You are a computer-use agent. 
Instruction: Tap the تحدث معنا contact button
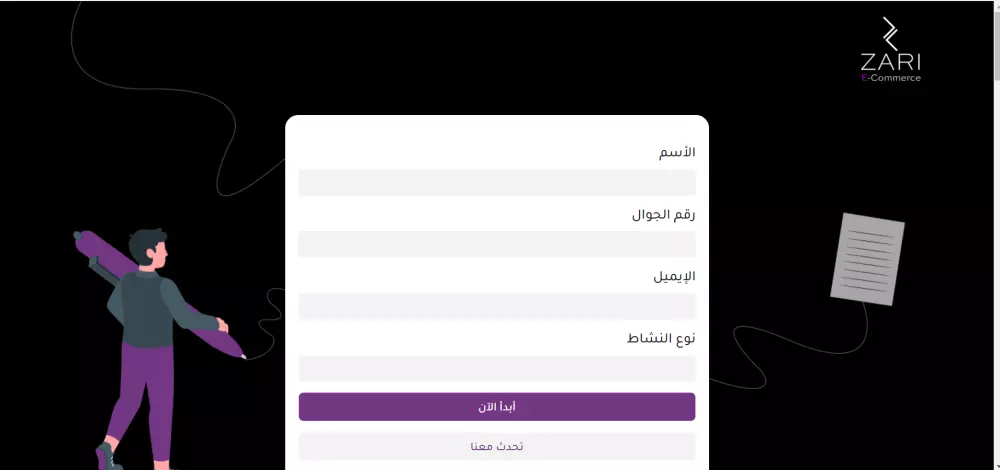497,446
